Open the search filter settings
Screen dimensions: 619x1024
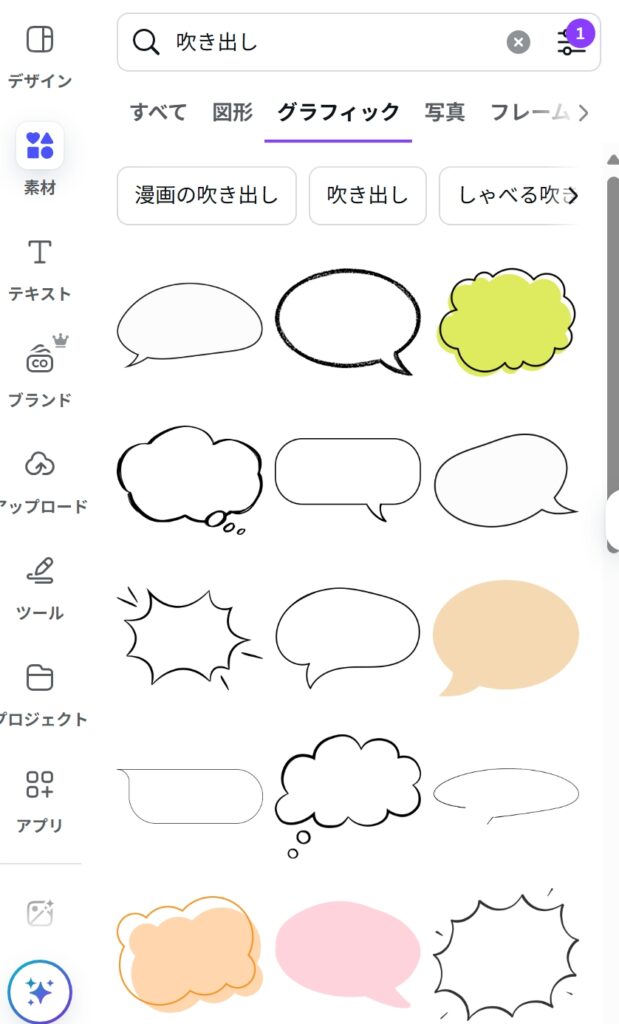tap(572, 42)
